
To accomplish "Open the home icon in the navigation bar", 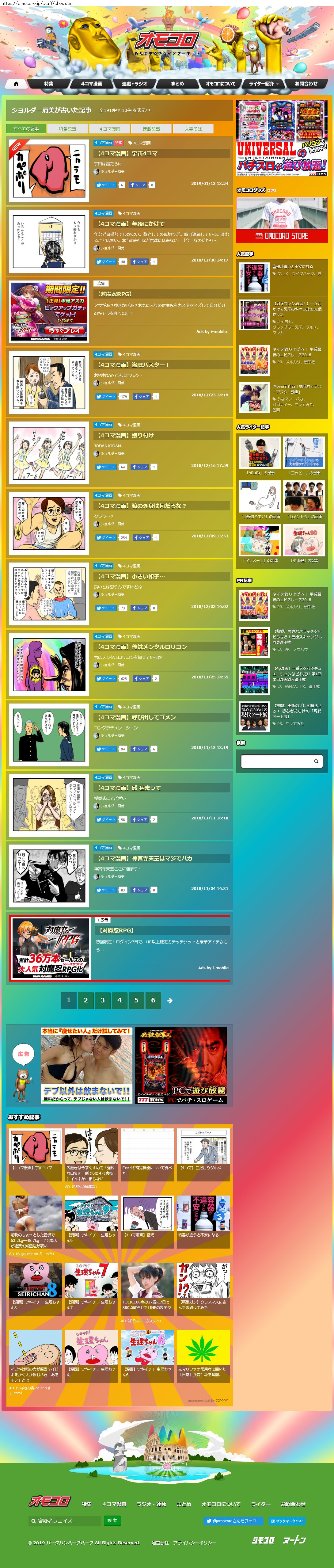I will [16, 83].
